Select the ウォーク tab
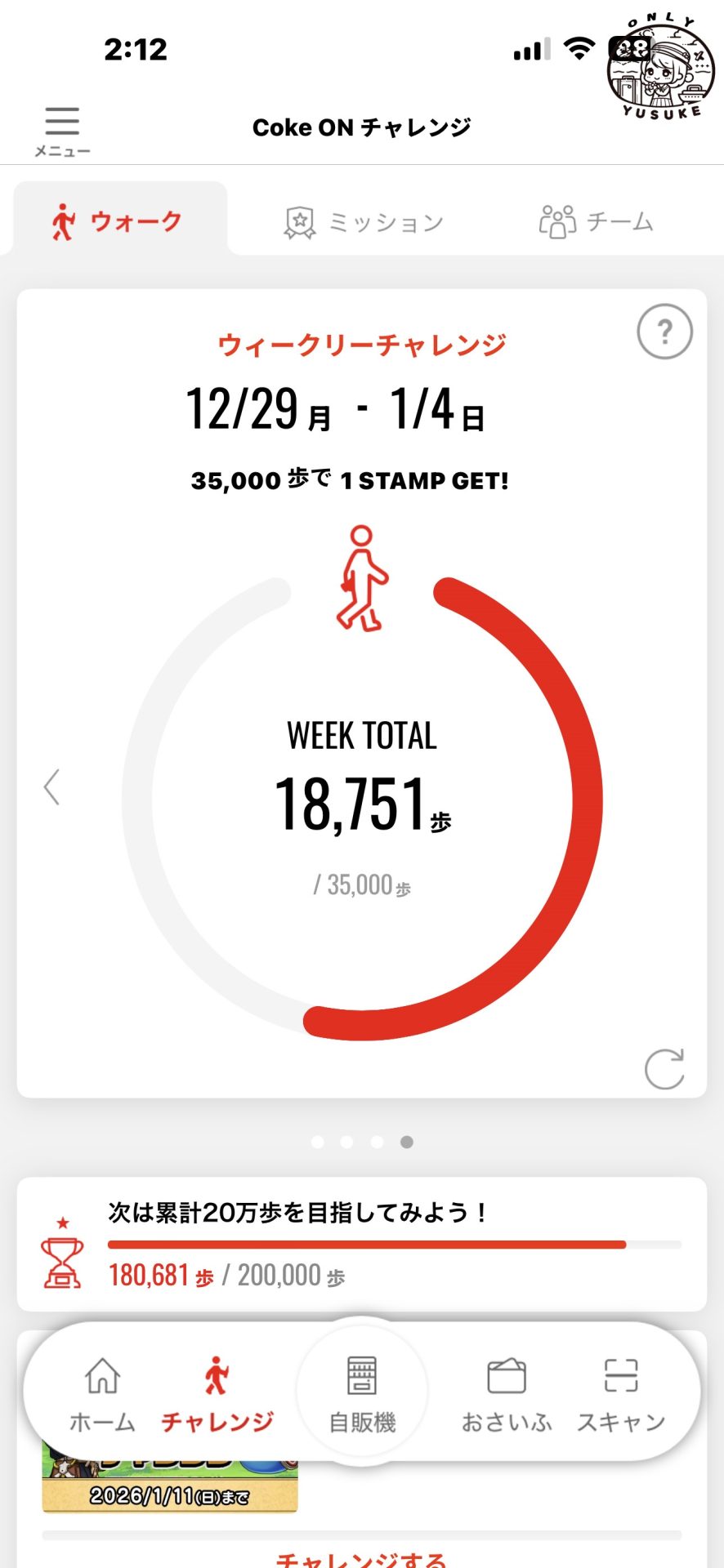 118,221
